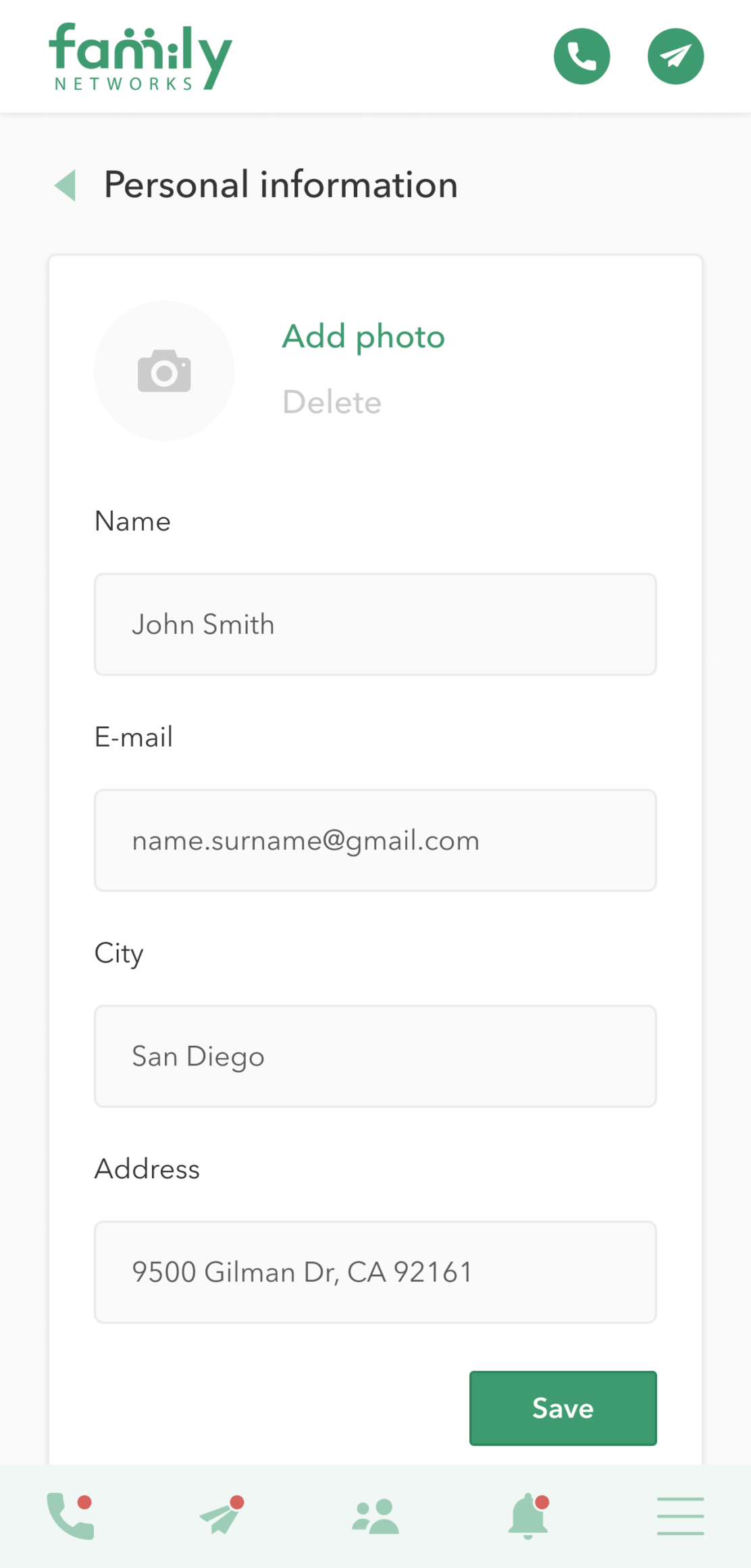Go back from Personal information
Screen dimensions: 751x1568
[x=66, y=185]
